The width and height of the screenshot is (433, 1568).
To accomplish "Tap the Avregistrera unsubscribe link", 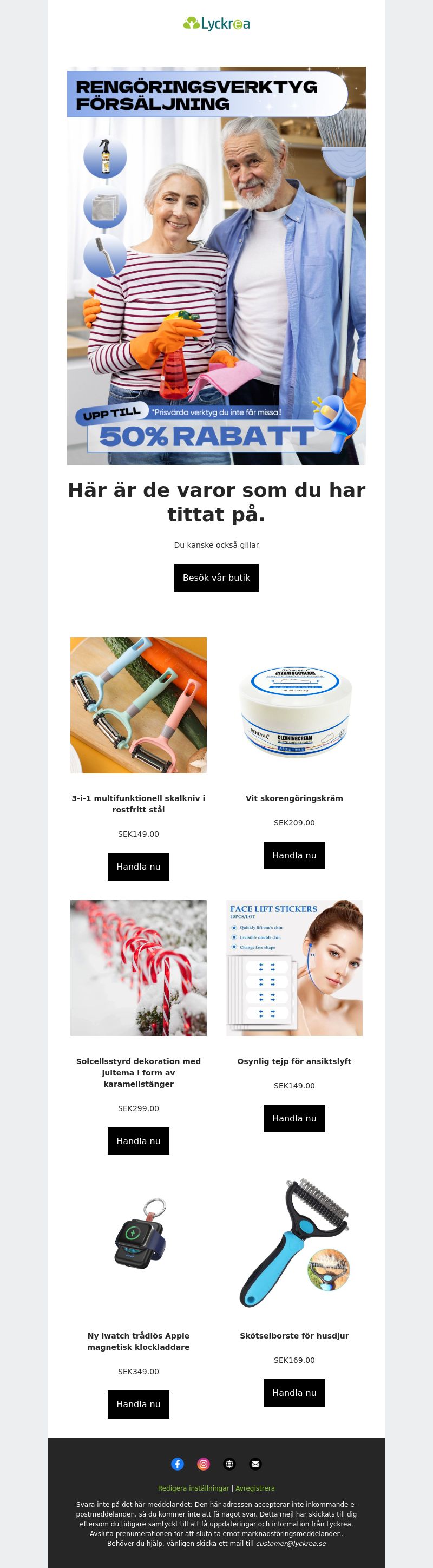I will click(255, 1488).
